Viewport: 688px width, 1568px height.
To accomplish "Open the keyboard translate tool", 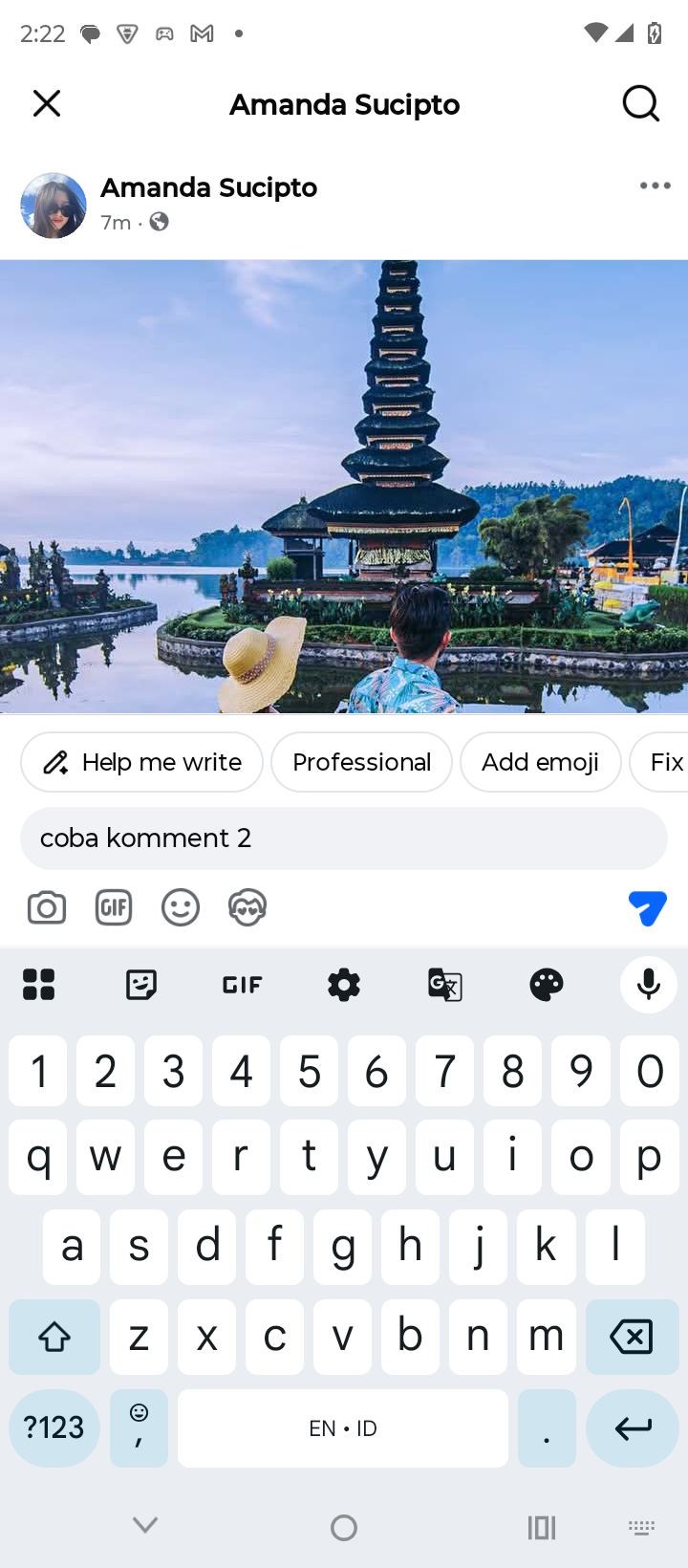I will click(x=445, y=984).
